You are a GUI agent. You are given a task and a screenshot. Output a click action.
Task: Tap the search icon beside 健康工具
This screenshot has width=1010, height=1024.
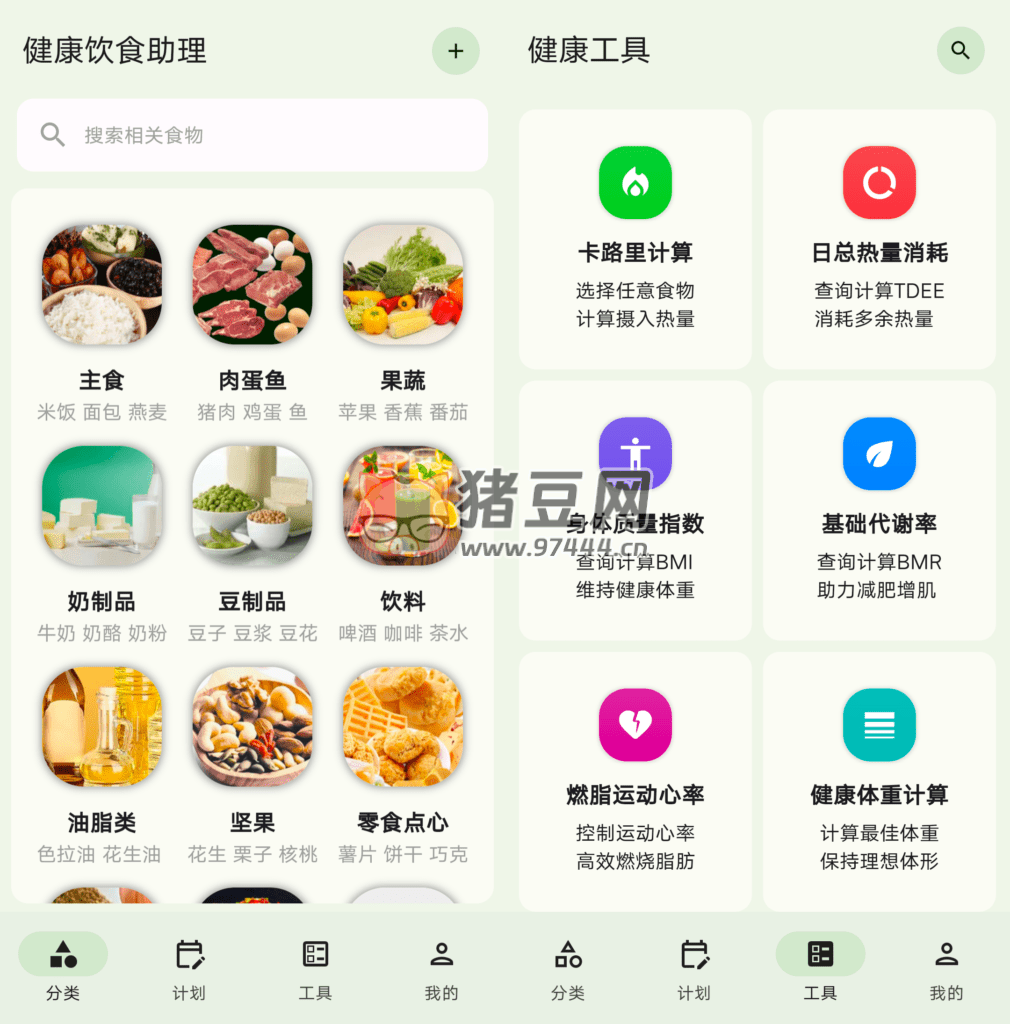tap(960, 51)
